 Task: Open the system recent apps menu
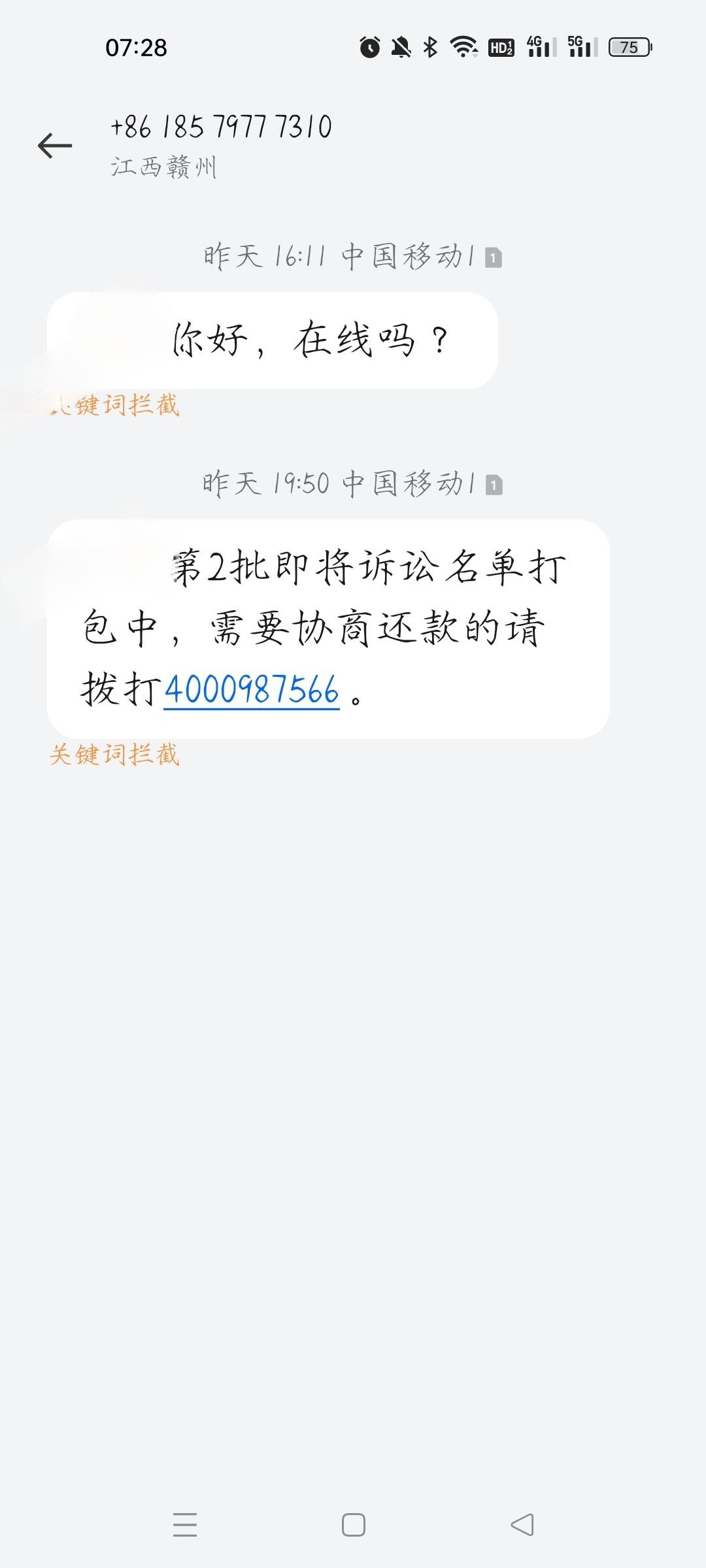[x=185, y=1525]
